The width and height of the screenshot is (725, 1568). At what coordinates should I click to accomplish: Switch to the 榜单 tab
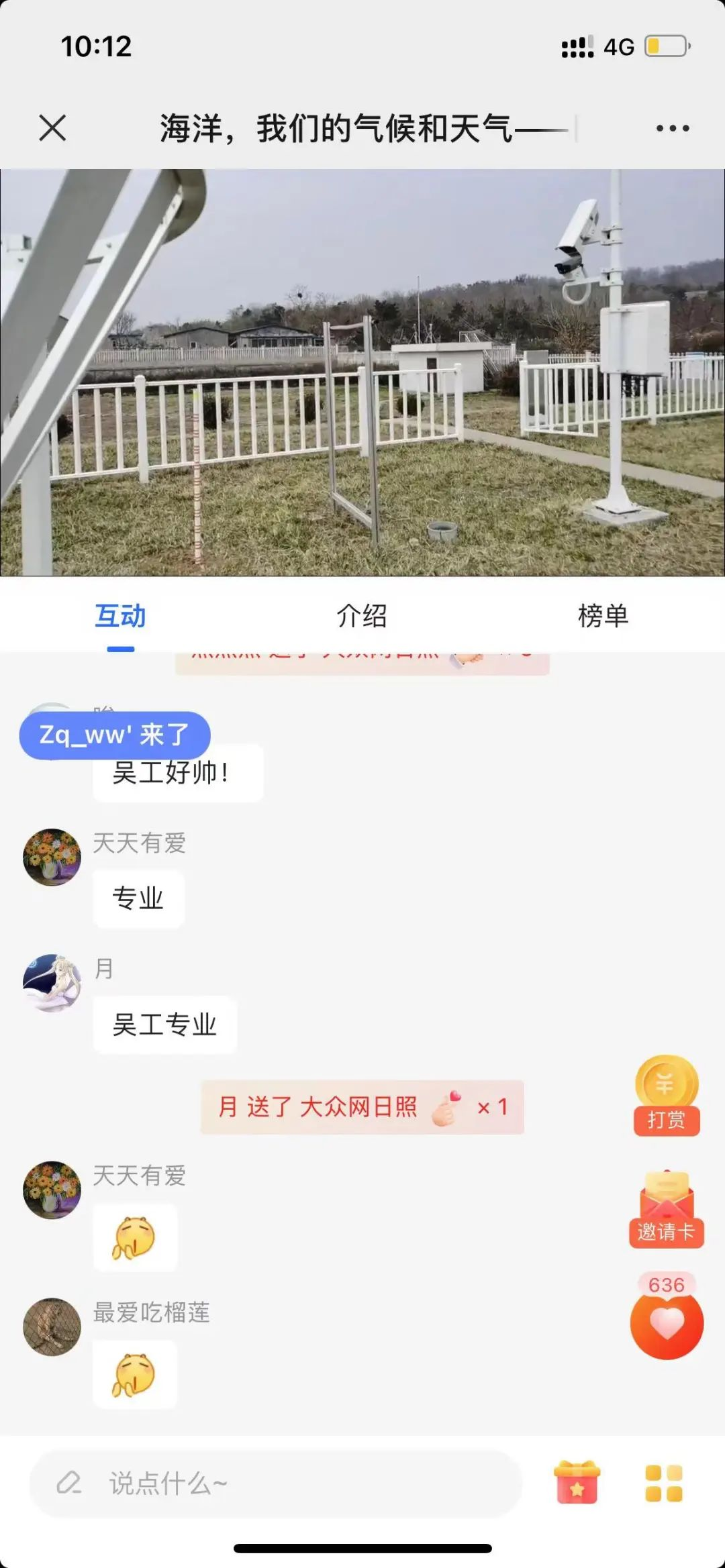(x=603, y=616)
